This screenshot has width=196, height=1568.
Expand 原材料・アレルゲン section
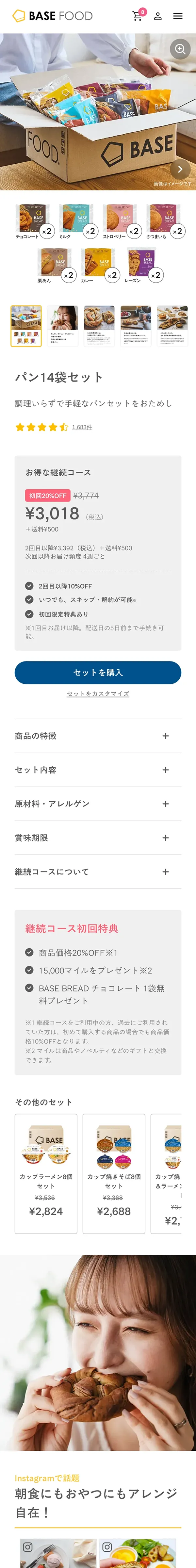click(98, 804)
